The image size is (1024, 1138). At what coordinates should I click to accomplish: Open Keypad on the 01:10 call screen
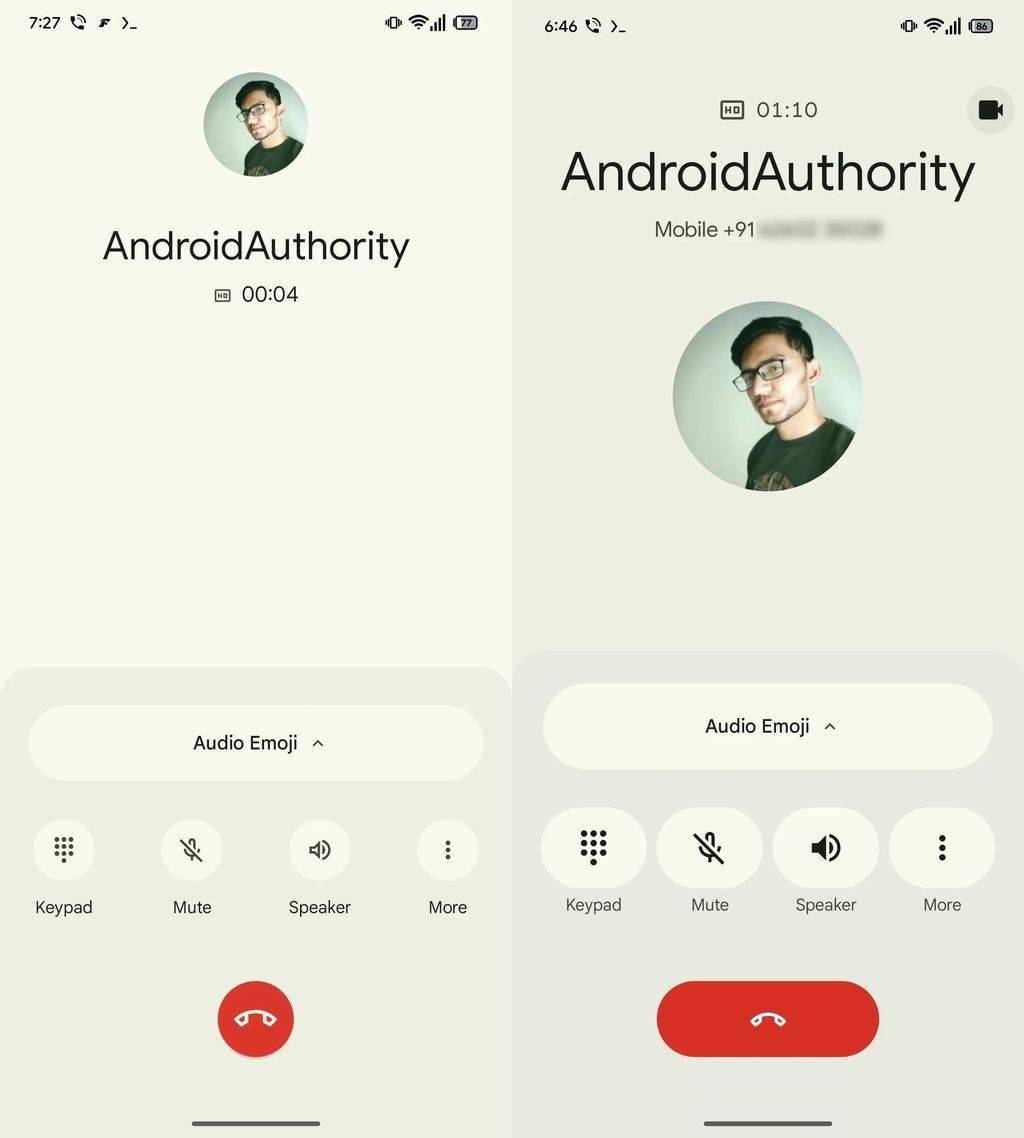point(594,848)
